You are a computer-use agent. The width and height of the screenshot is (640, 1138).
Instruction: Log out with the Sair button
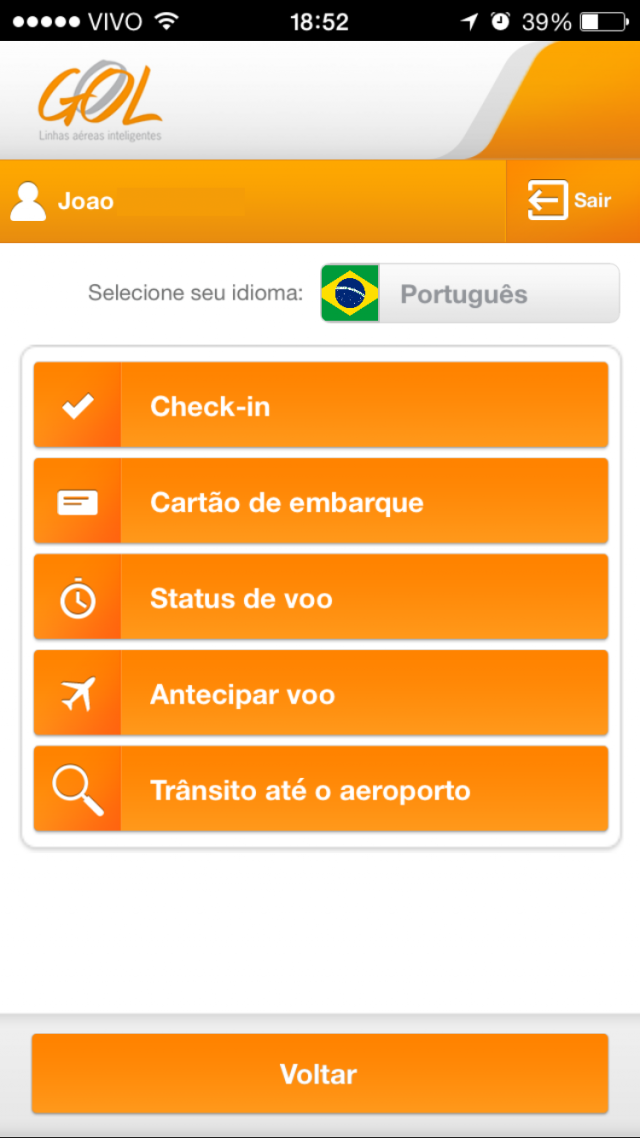pos(571,201)
